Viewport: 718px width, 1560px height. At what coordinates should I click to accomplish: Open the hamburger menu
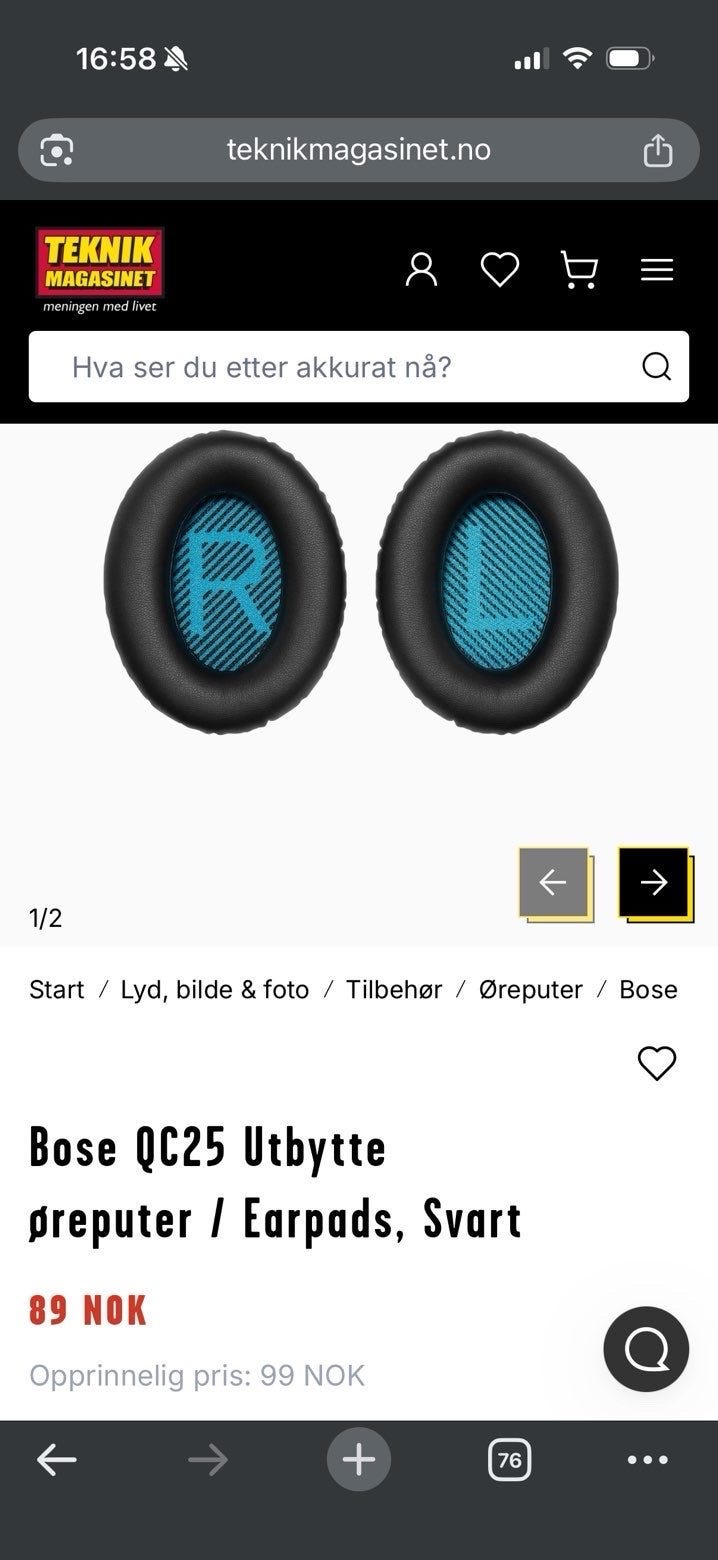coord(657,270)
